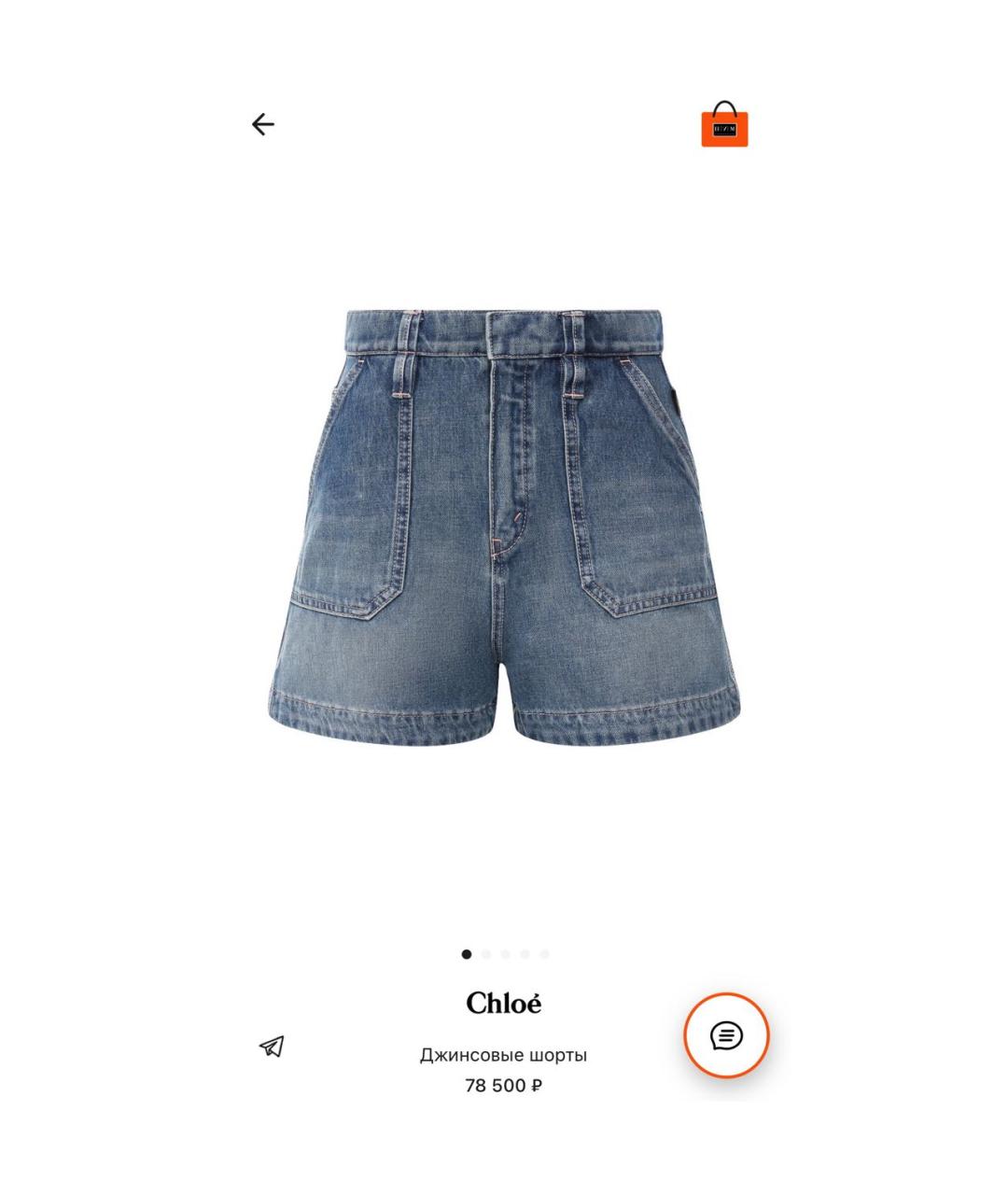The image size is (1008, 1195).
Task: Go back using the arrow icon
Action: 263,124
